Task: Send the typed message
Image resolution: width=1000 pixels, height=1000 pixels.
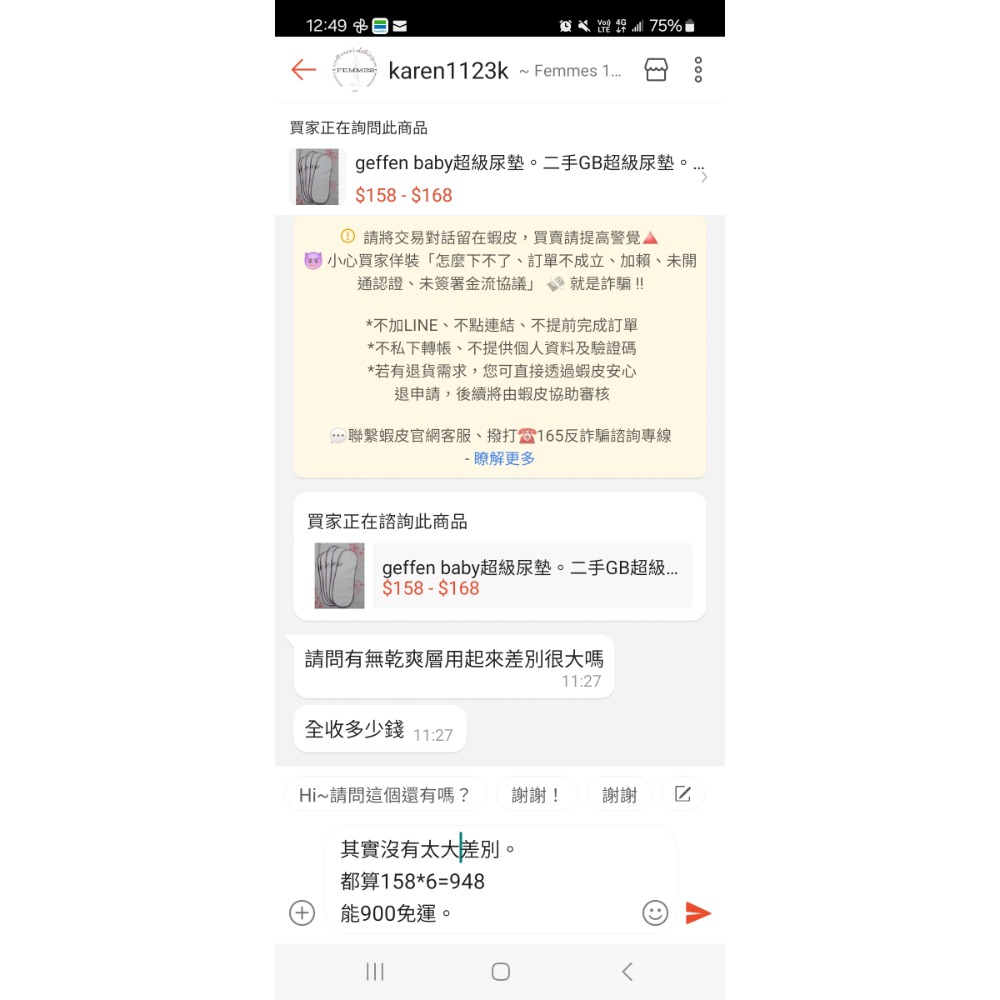Action: pyautogui.click(x=698, y=912)
